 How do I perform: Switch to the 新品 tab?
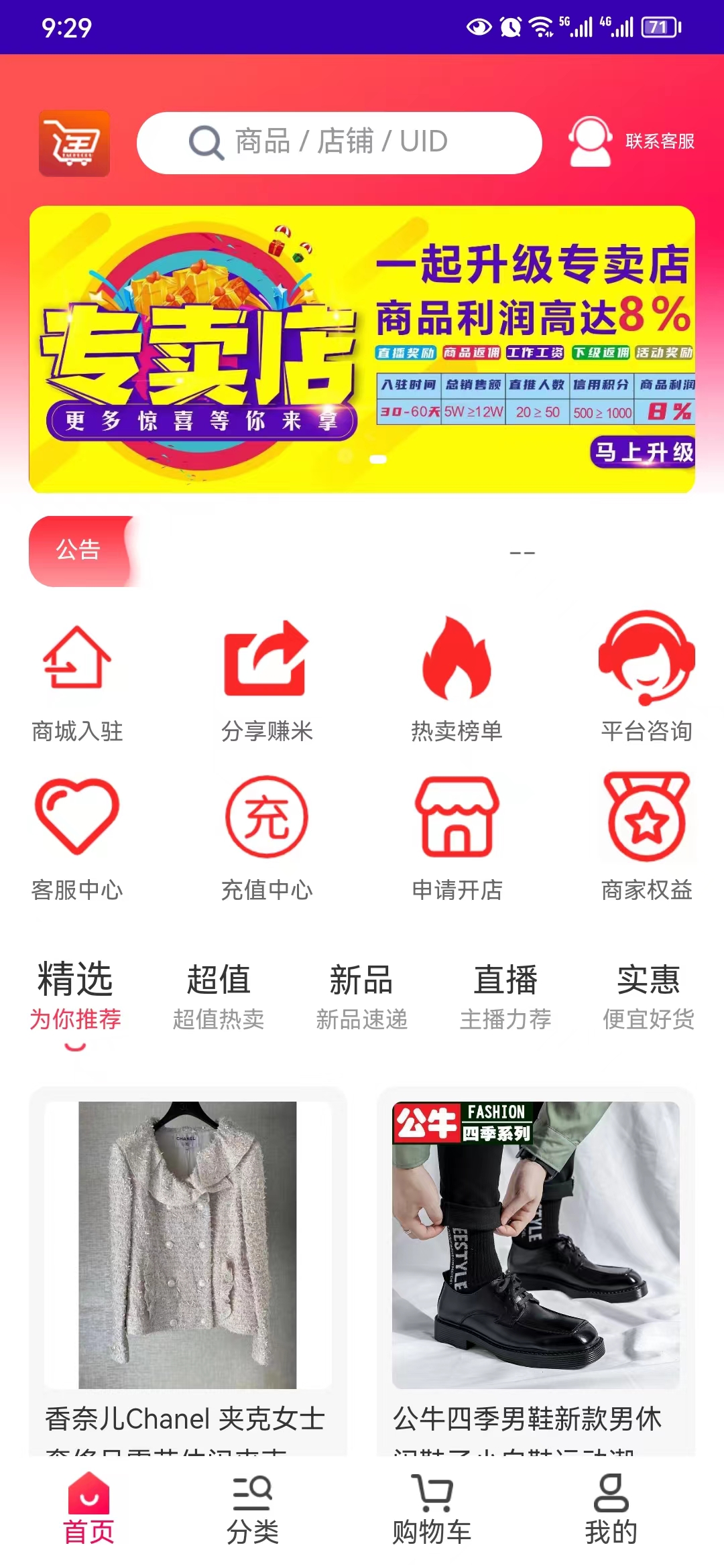[x=361, y=996]
